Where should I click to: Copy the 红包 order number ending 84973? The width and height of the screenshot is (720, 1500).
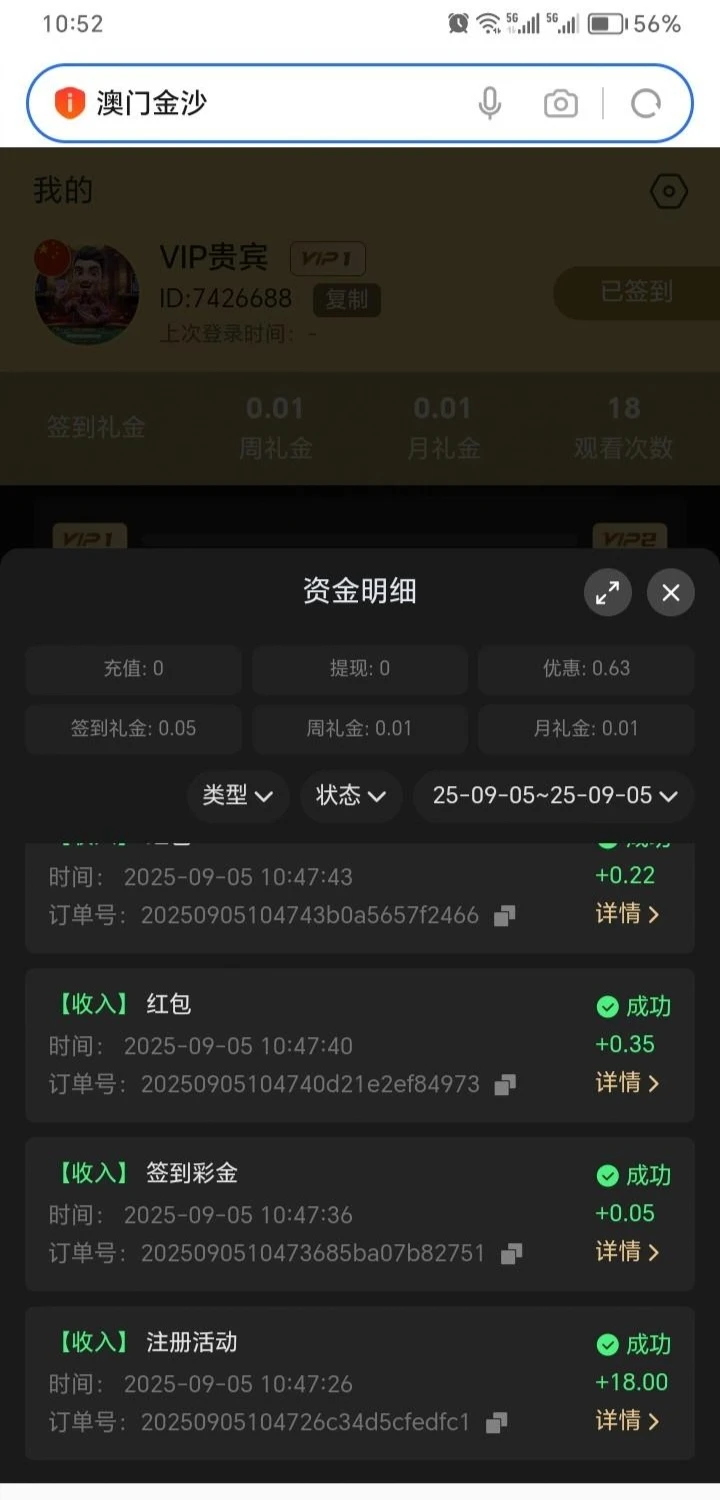click(x=505, y=1085)
